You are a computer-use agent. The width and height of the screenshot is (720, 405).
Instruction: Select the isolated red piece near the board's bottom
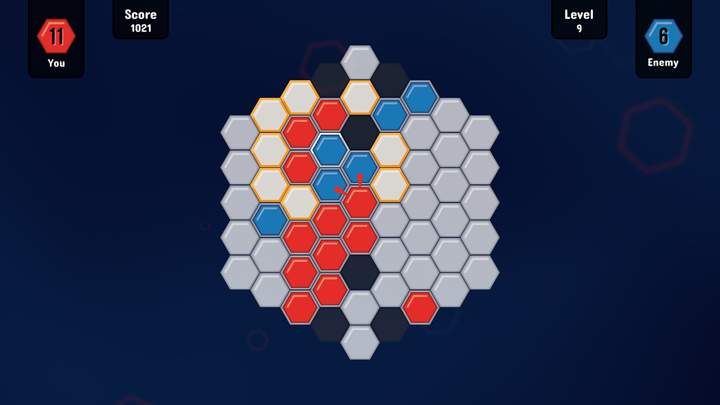pos(420,306)
